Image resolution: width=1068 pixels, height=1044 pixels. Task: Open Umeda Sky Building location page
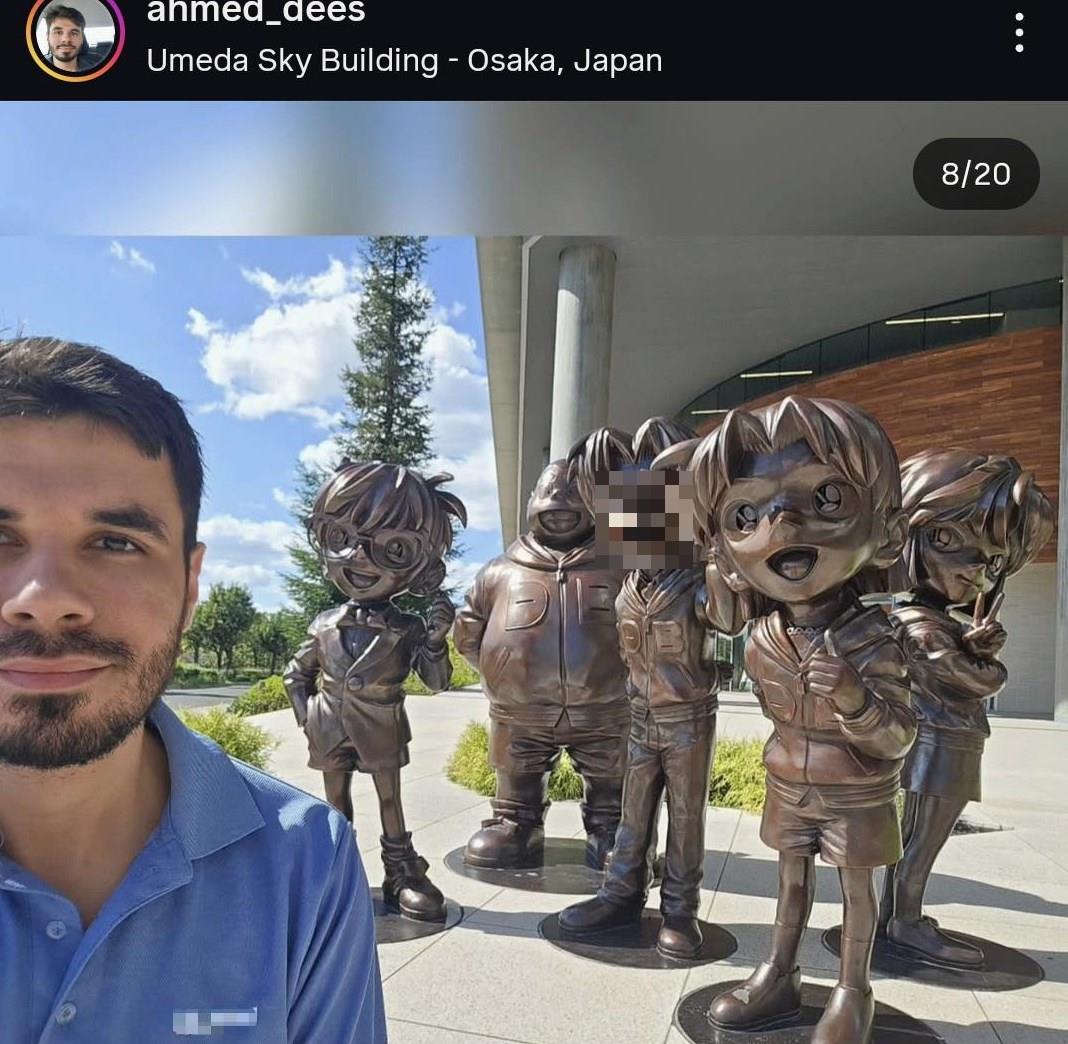point(404,61)
